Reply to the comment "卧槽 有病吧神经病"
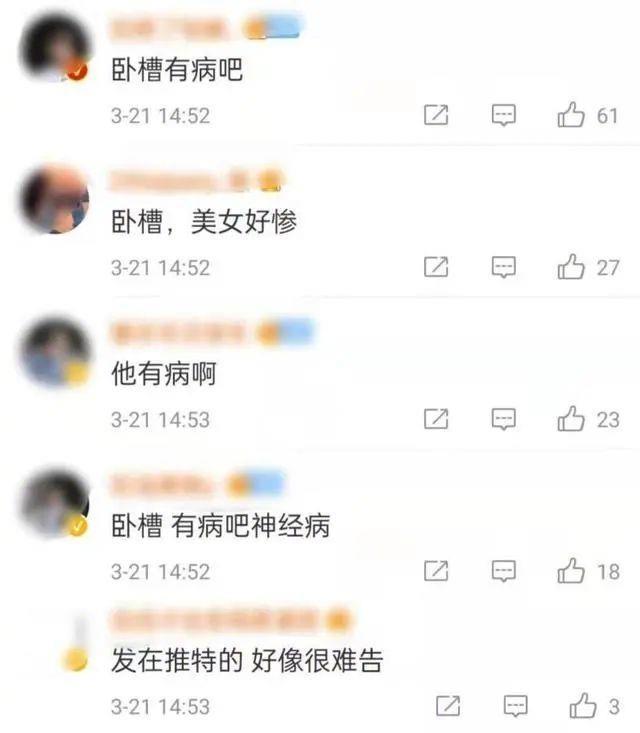This screenshot has width=640, height=733. (505, 572)
